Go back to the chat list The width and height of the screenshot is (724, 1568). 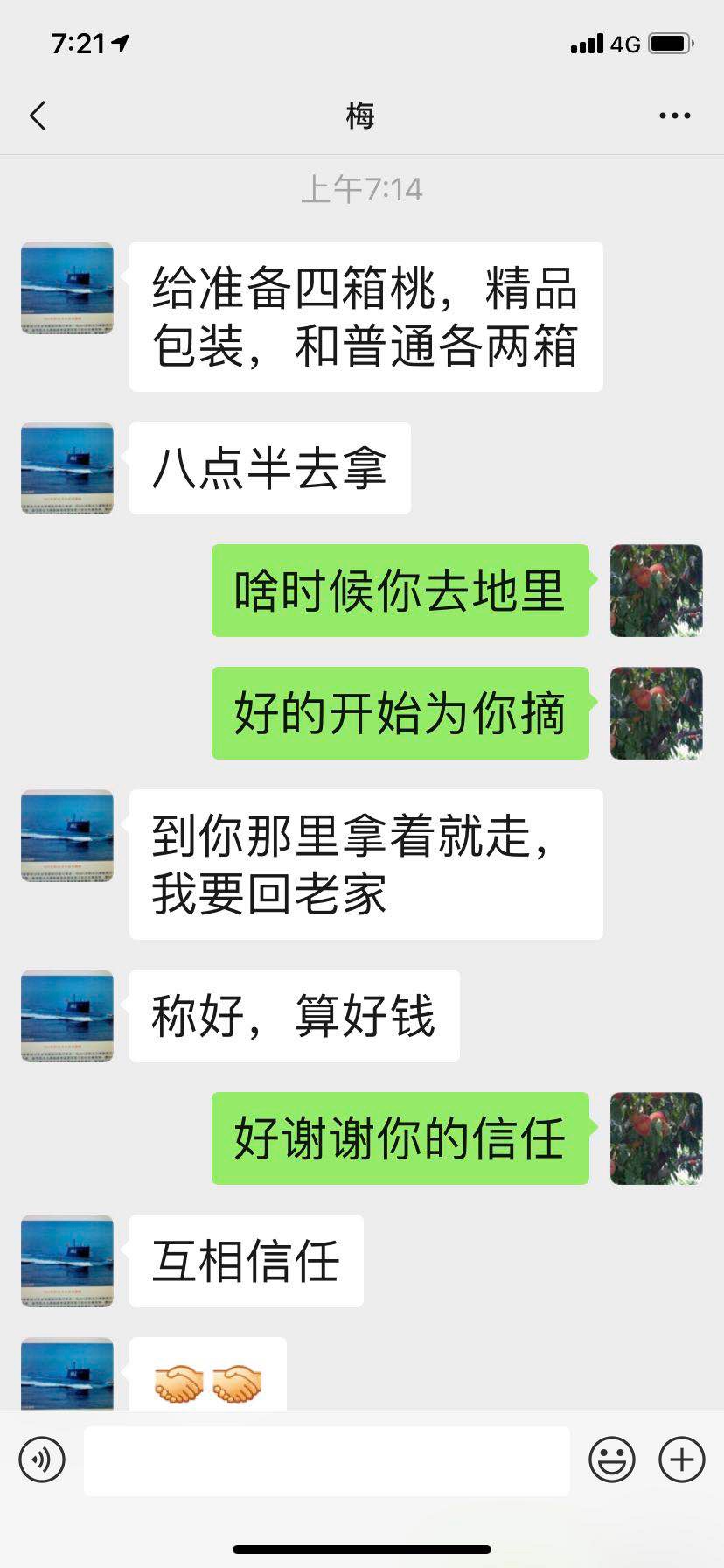38,115
